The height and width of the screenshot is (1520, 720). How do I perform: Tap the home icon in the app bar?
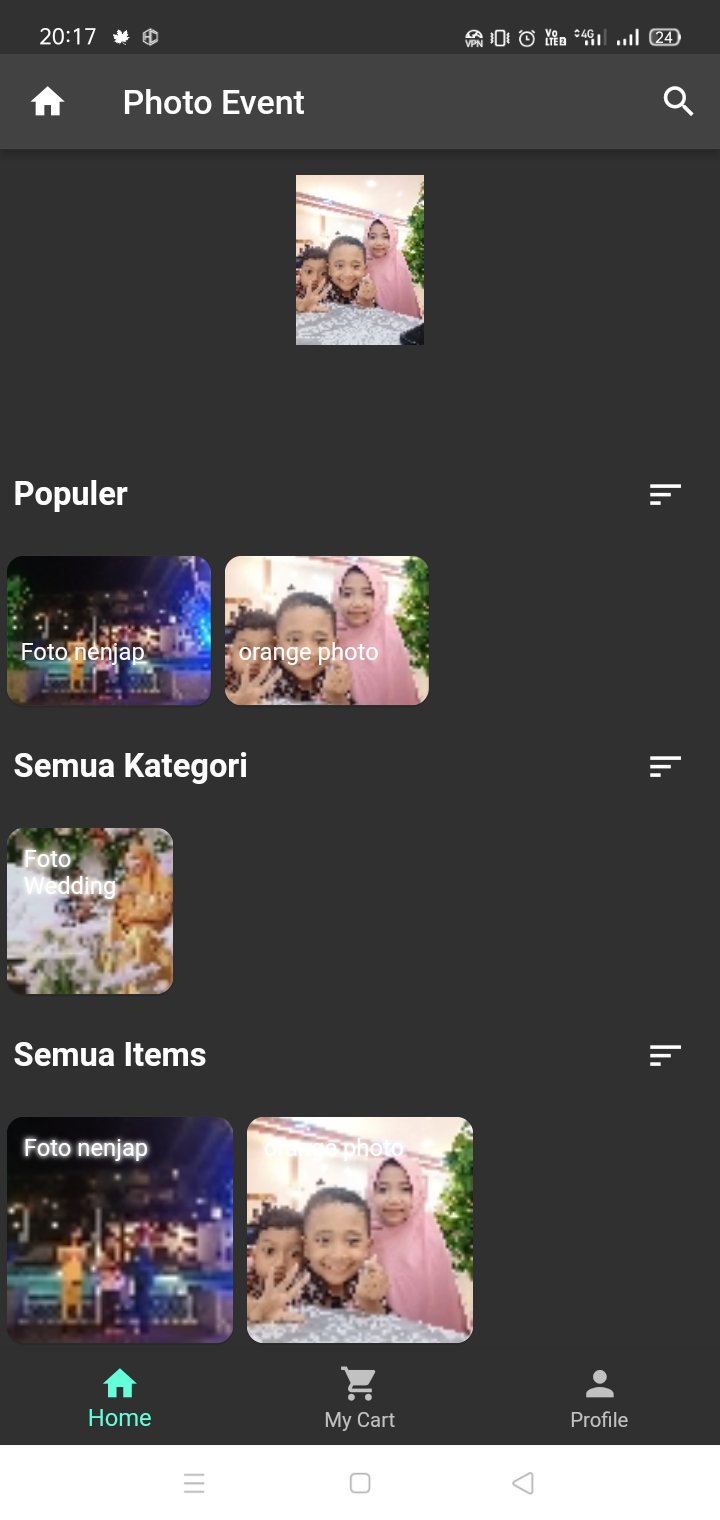pos(47,102)
